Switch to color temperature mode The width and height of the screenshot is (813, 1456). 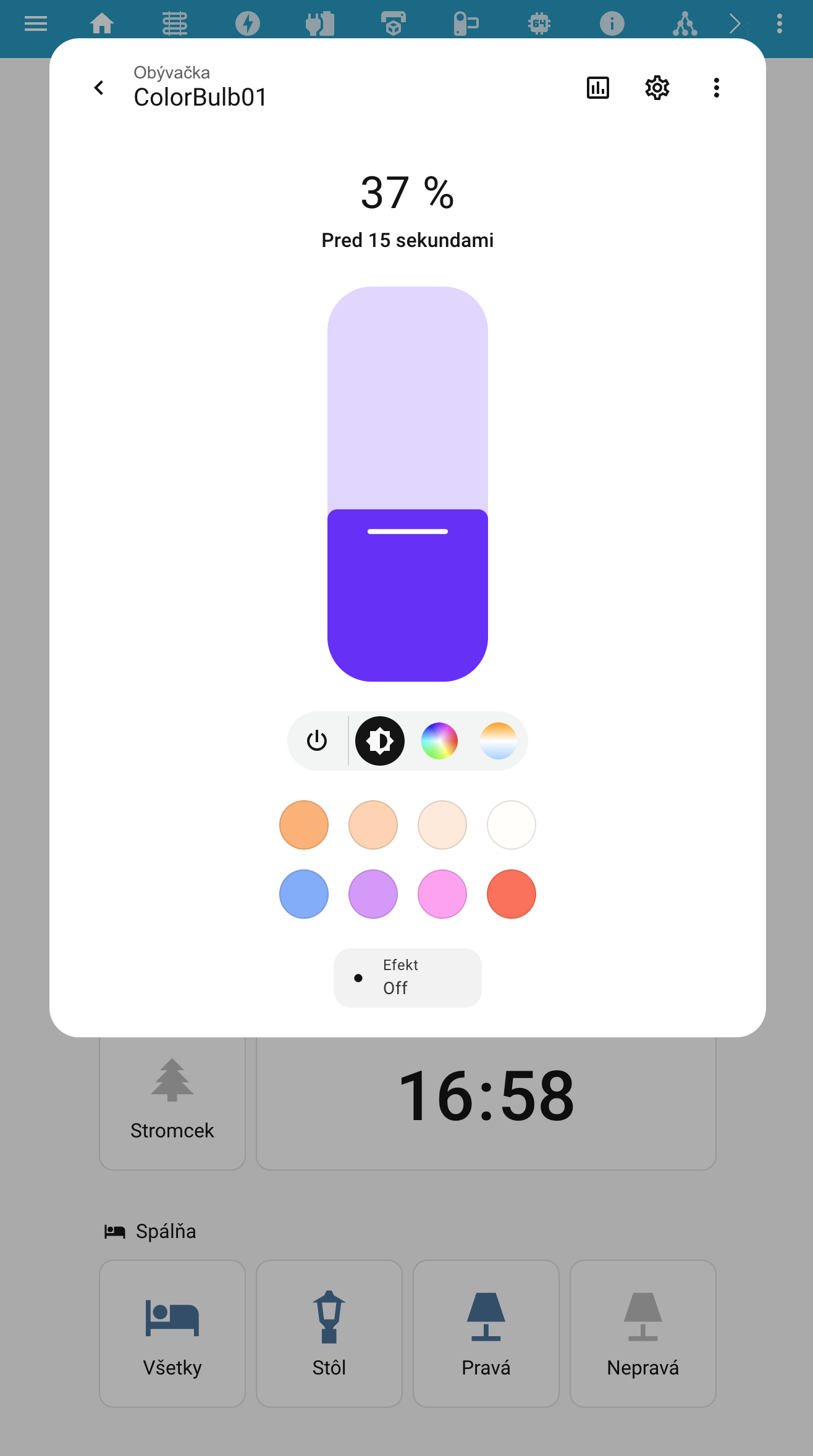pyautogui.click(x=499, y=740)
